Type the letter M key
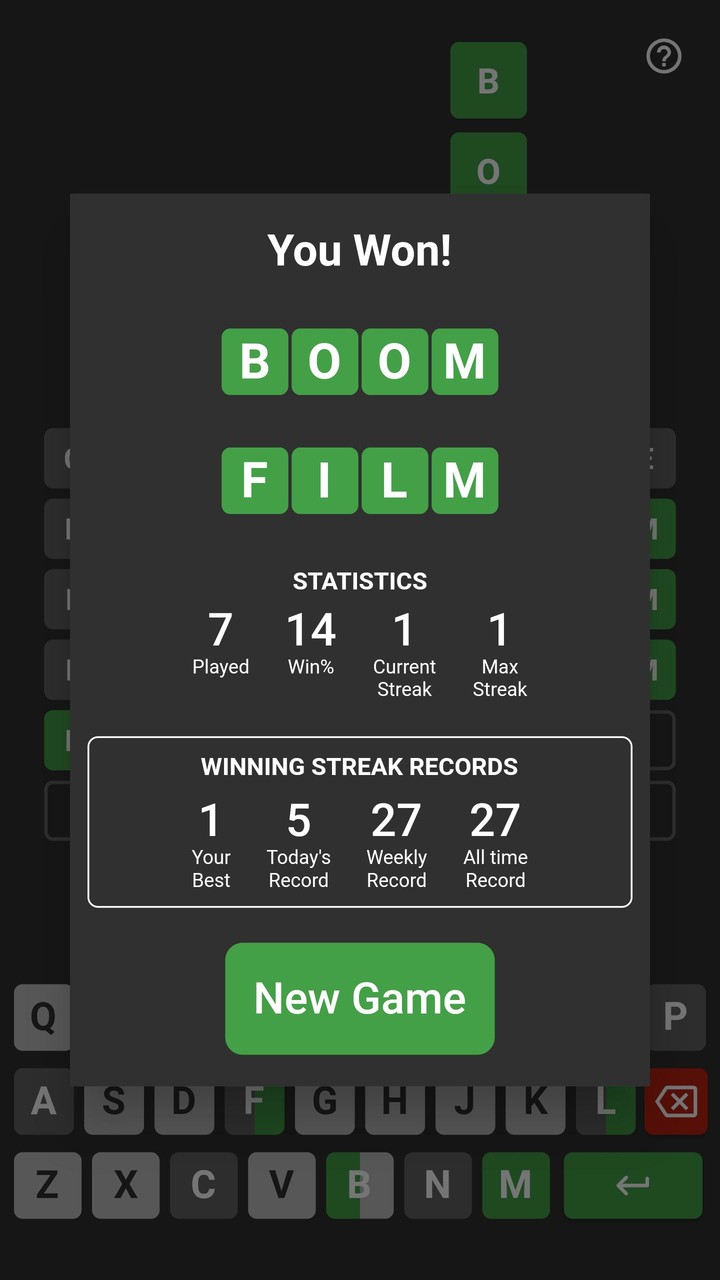Screen dimensions: 720x1280 515,1185
